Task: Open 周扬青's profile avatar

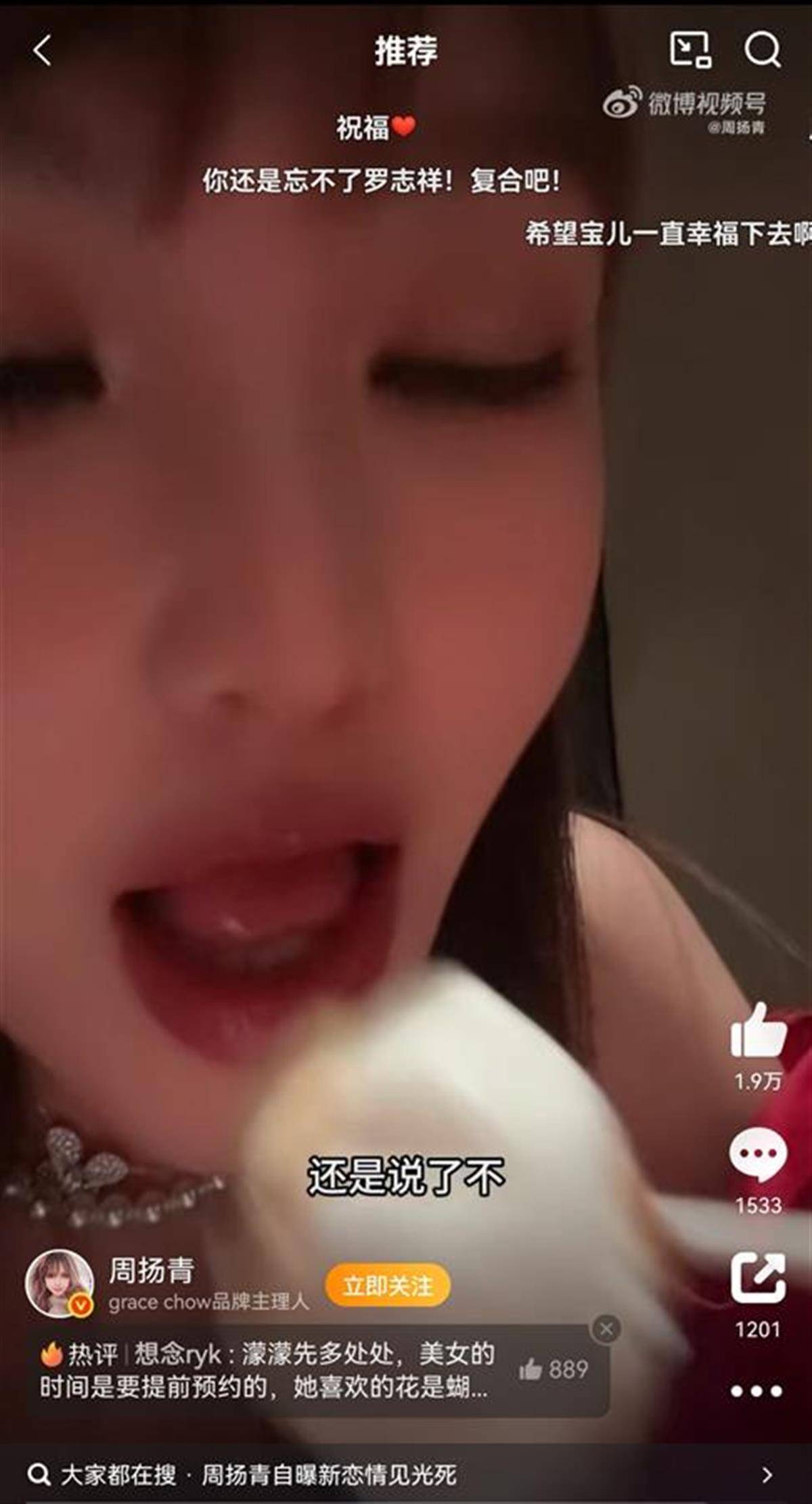Action: coord(60,1283)
